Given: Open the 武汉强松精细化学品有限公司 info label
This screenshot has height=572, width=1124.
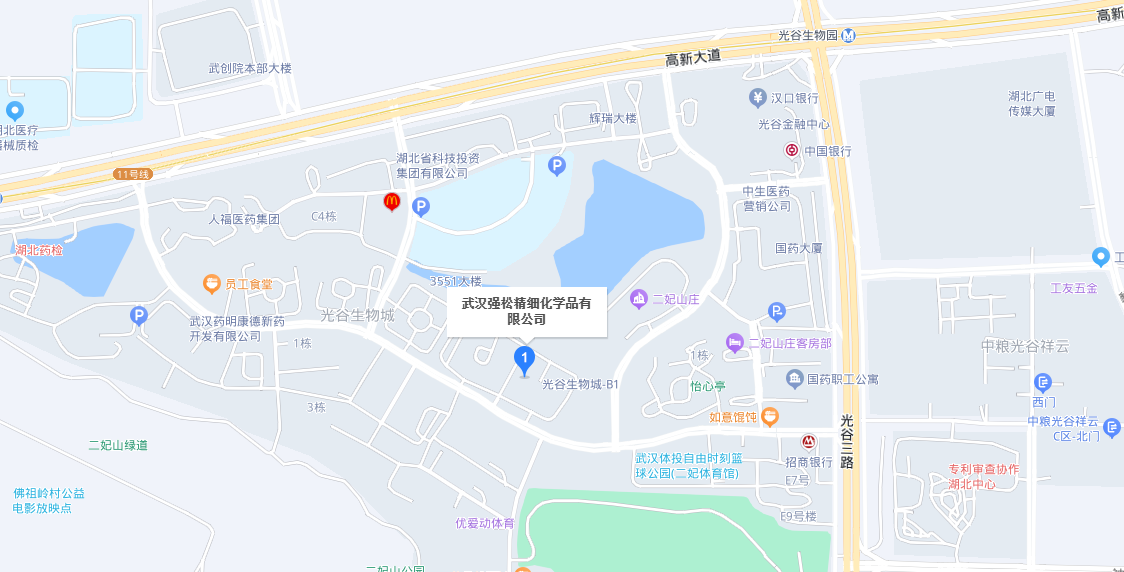Looking at the screenshot, I should pos(527,311).
